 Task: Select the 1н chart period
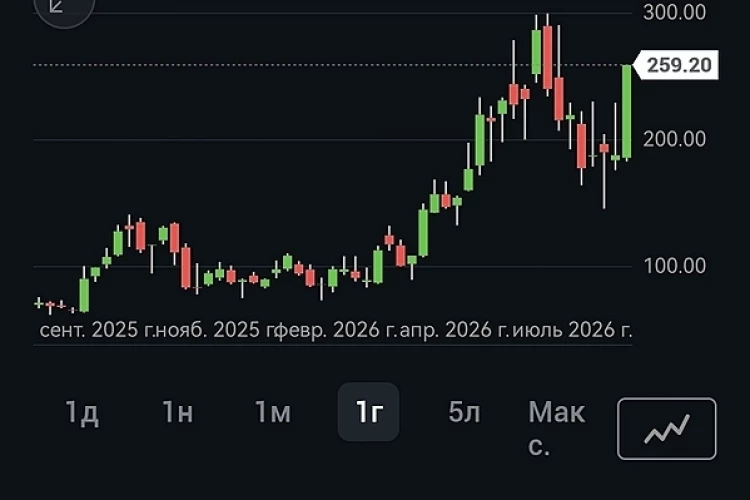(x=177, y=412)
